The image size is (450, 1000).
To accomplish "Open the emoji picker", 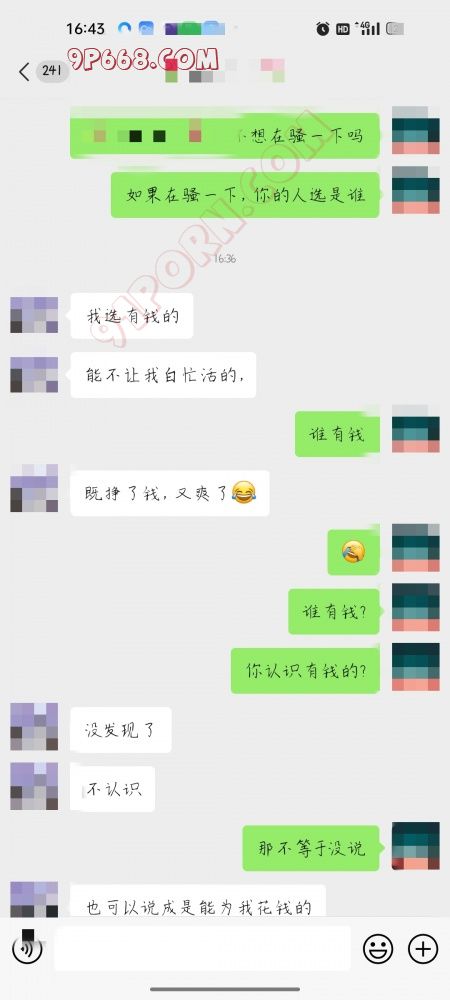I will click(x=378, y=948).
